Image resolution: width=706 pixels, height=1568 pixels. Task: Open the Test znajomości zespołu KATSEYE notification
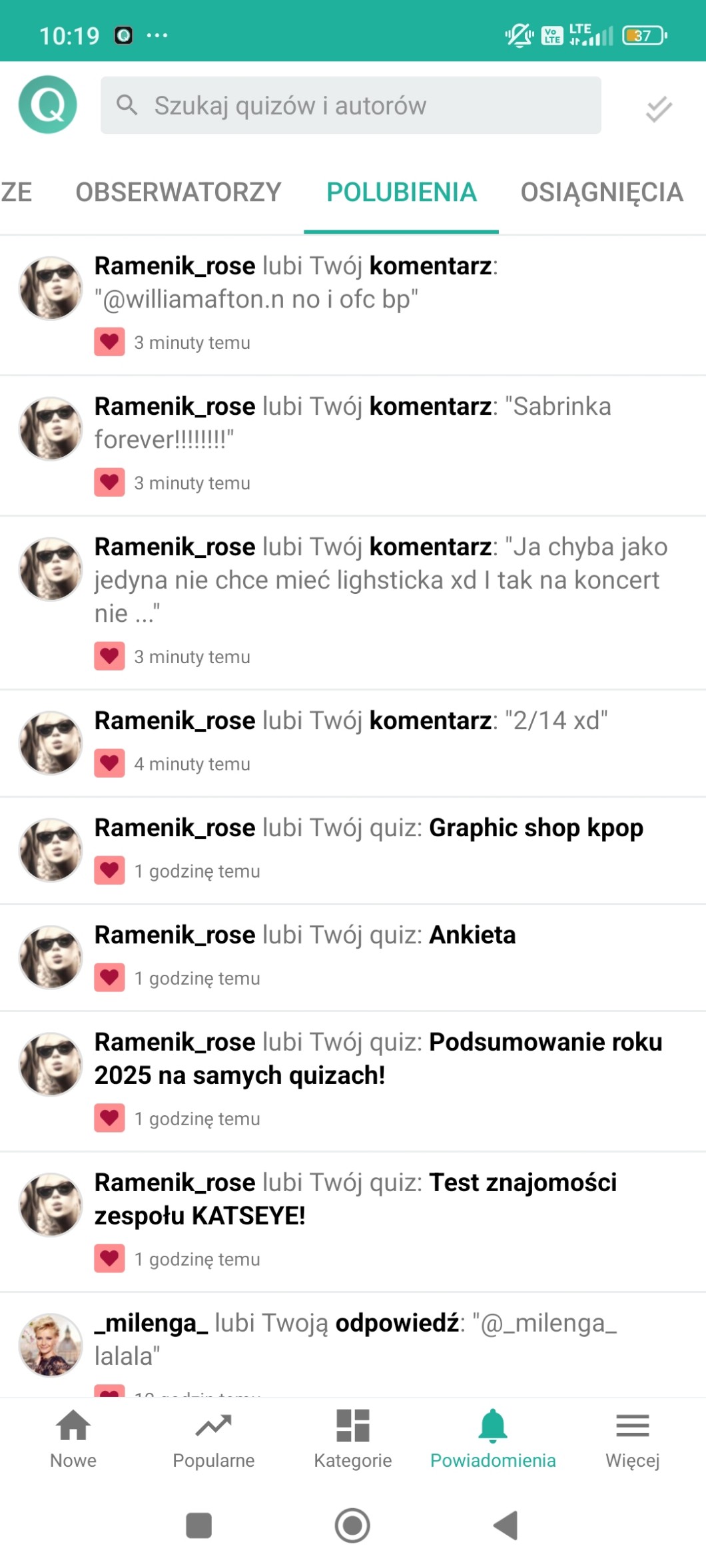click(x=353, y=1220)
